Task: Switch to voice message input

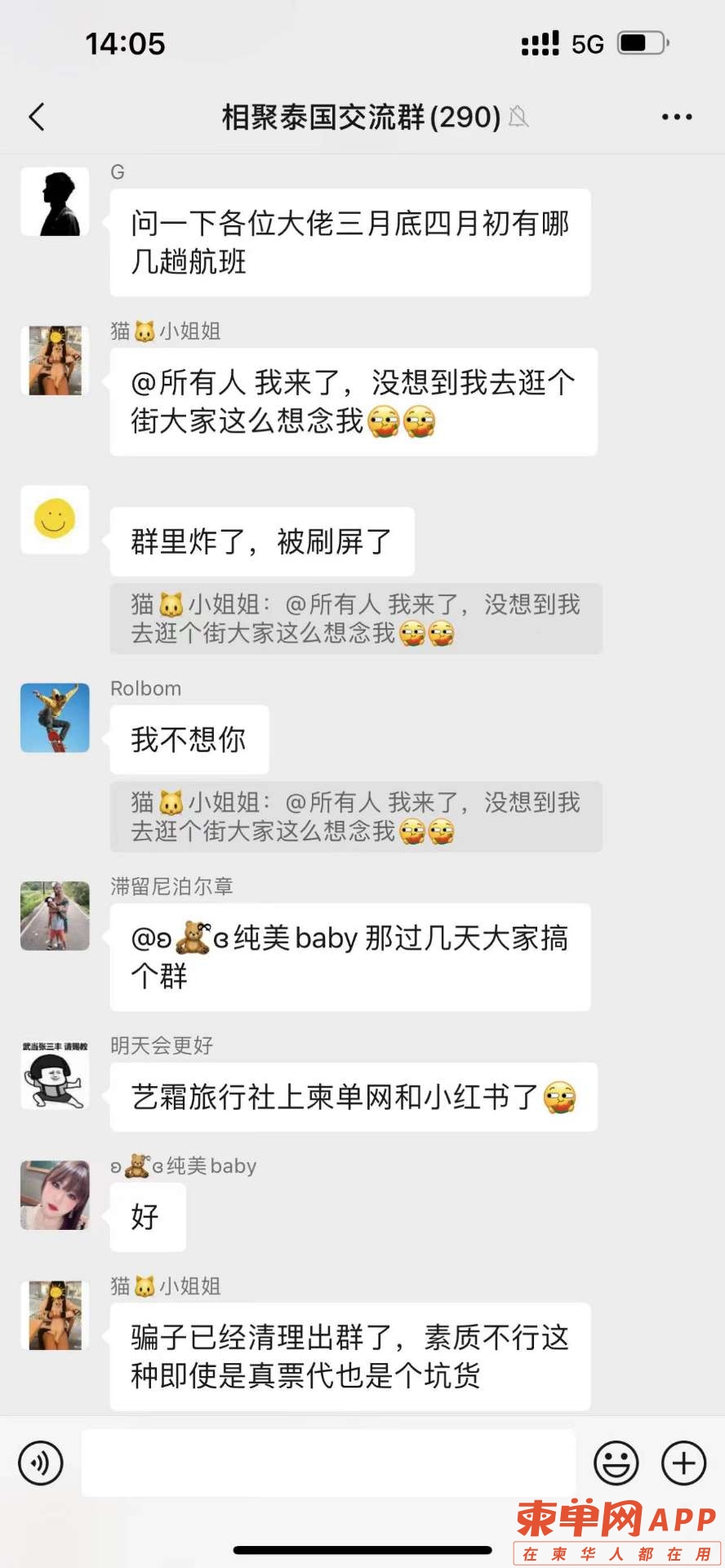Action: coord(41,1463)
